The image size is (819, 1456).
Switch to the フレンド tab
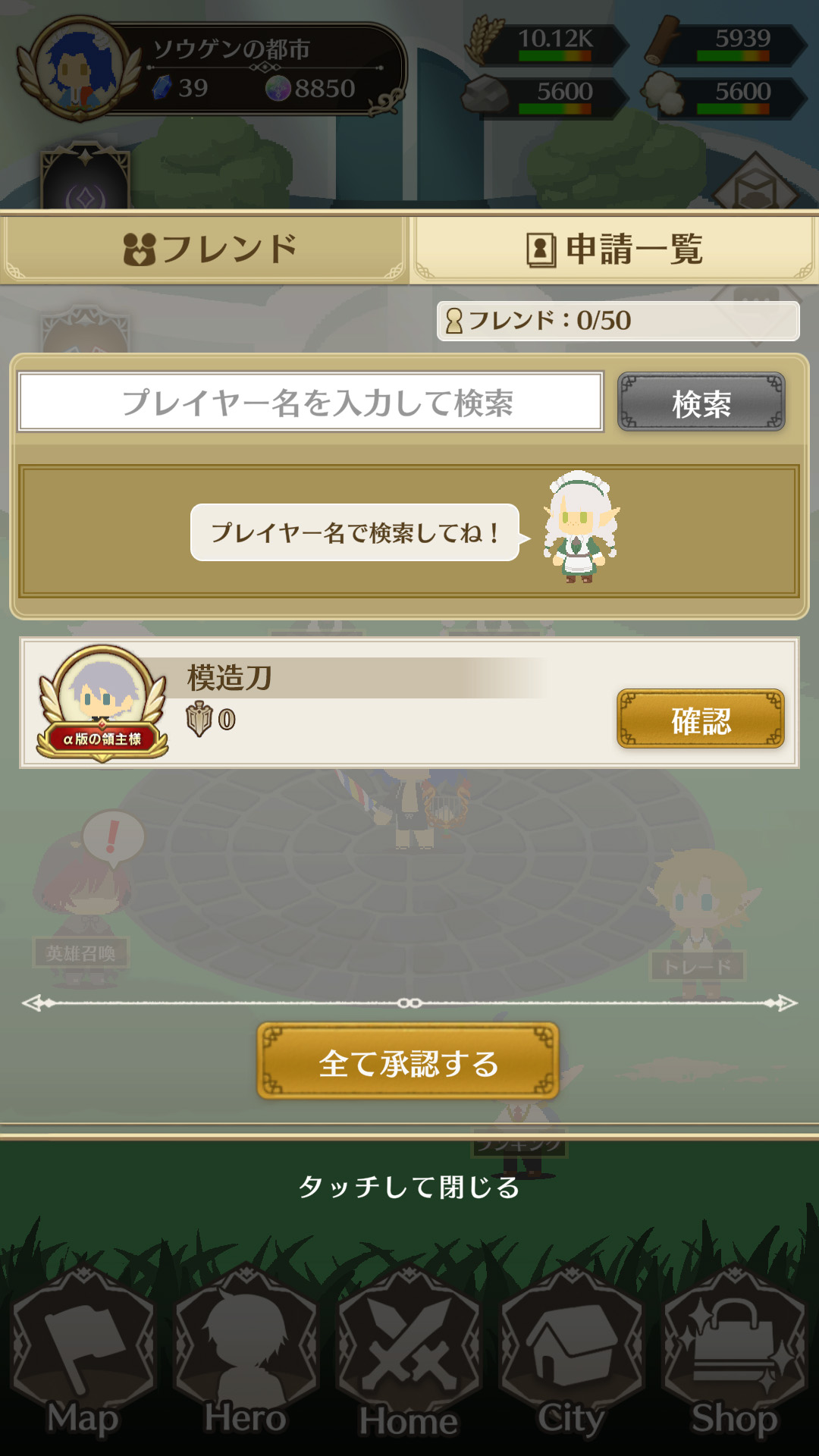[205, 249]
